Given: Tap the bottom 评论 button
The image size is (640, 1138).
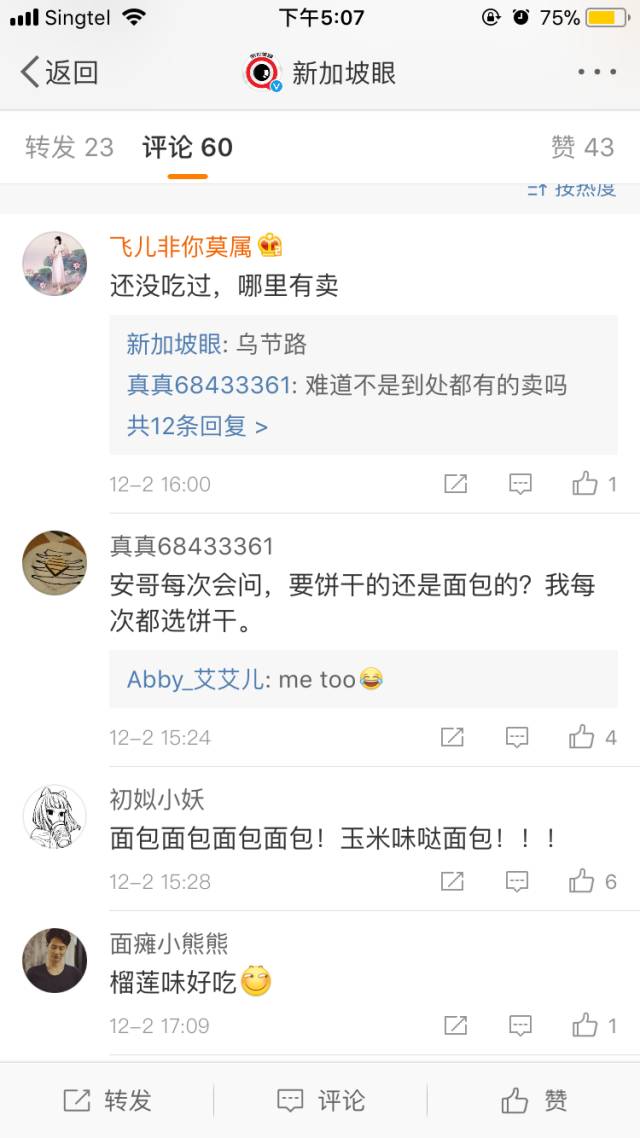Looking at the screenshot, I should click(320, 1101).
